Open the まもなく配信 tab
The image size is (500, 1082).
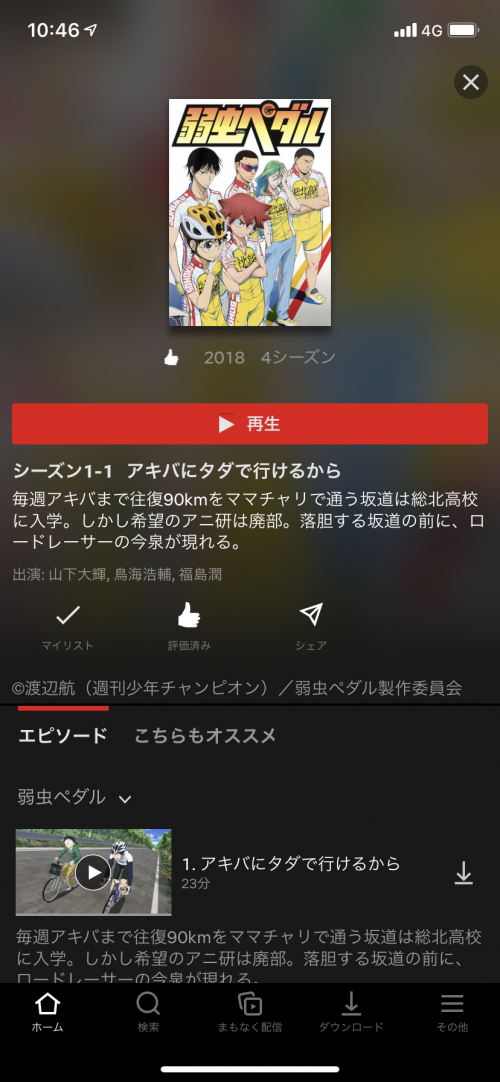pos(250,1012)
